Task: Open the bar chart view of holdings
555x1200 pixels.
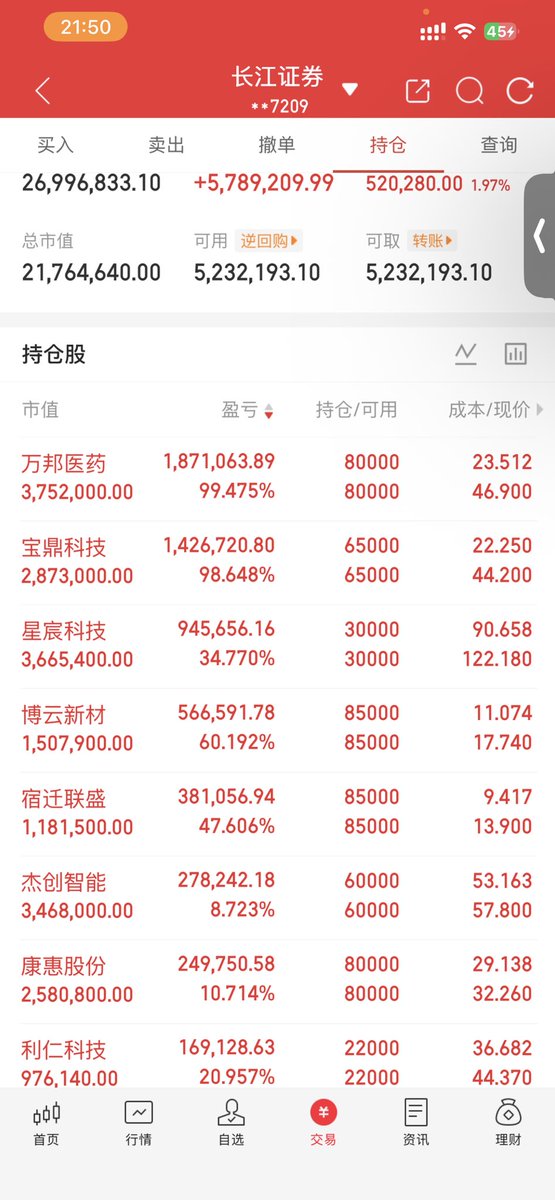Action: click(516, 353)
